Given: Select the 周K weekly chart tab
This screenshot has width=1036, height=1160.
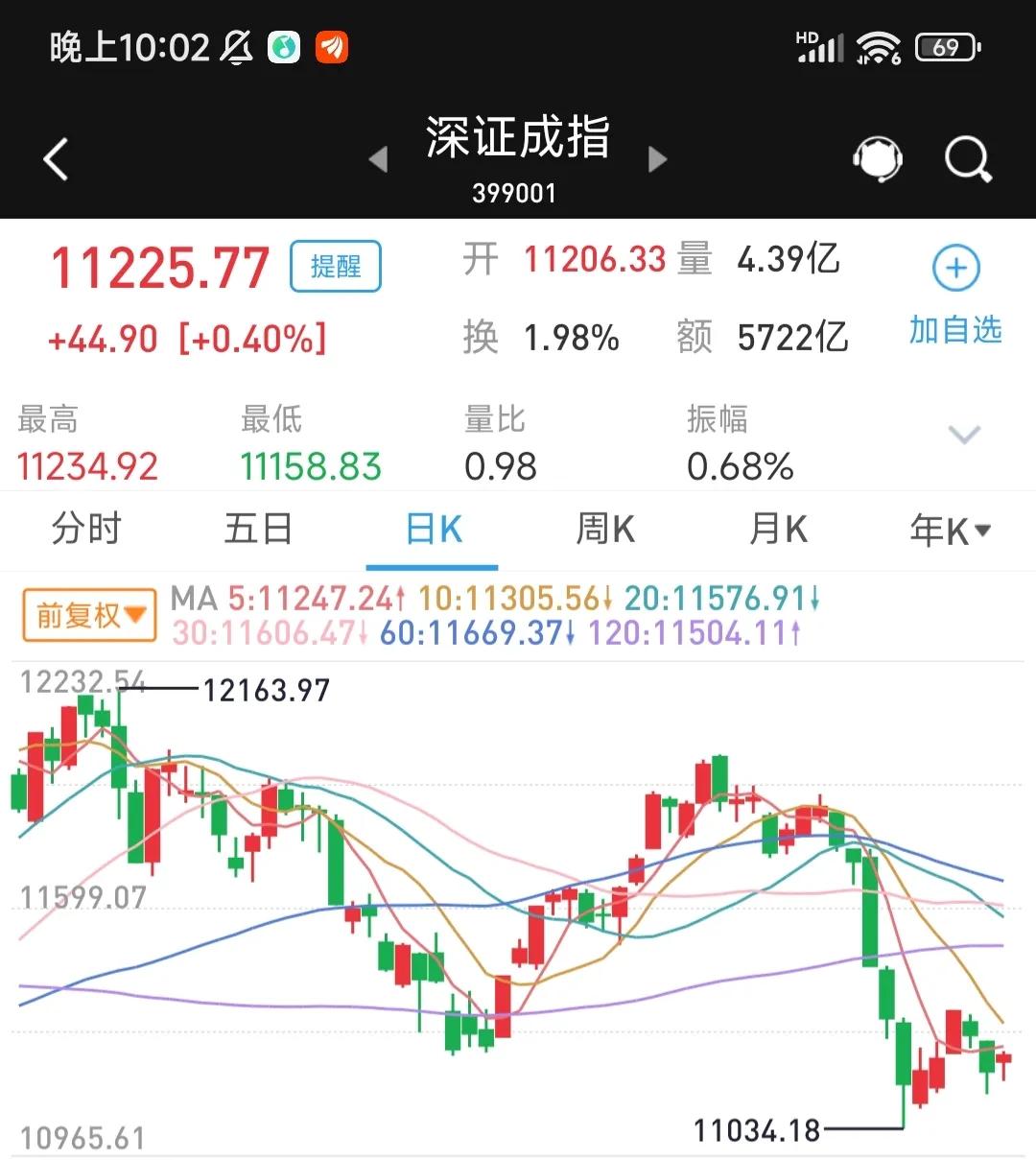Looking at the screenshot, I should pos(604,530).
